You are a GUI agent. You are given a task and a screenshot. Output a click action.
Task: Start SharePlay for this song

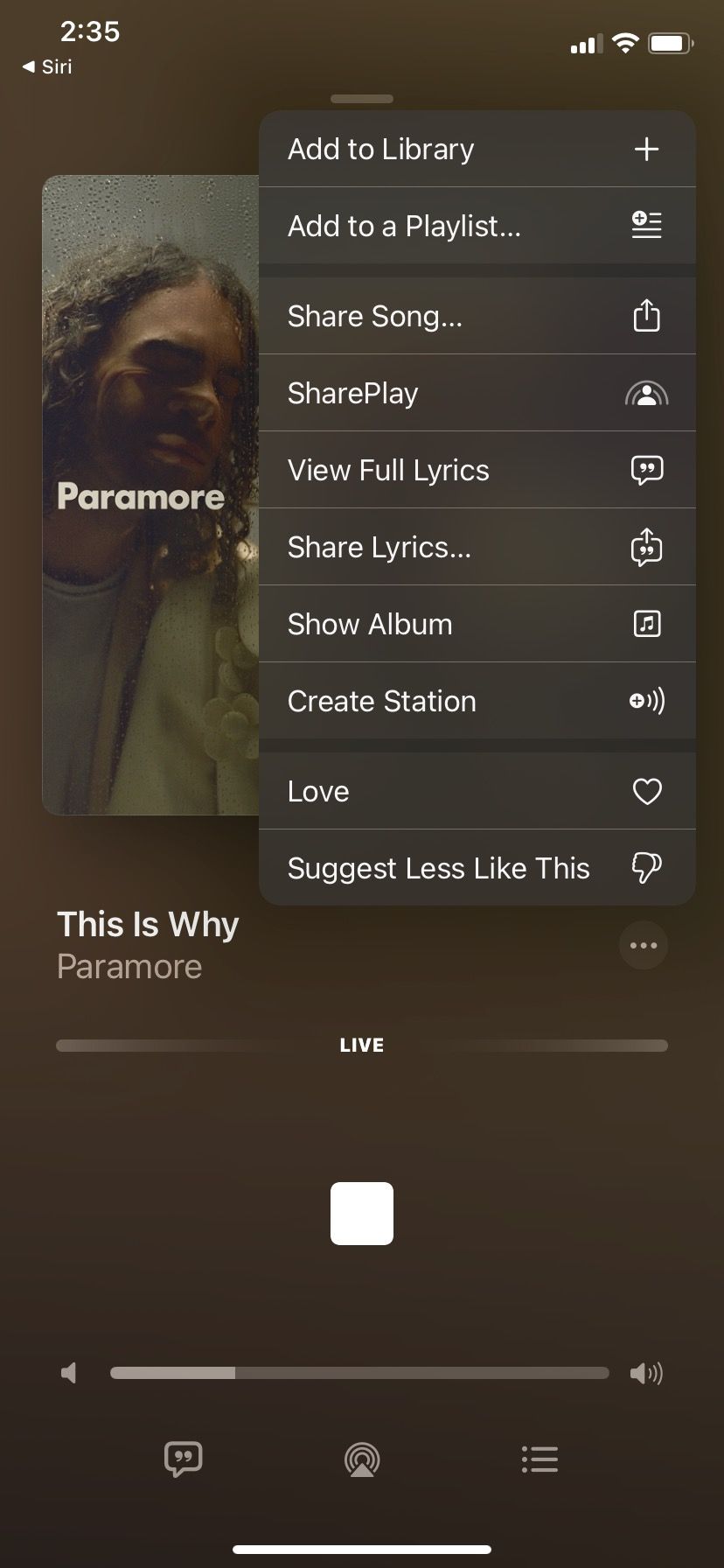pyautogui.click(x=477, y=393)
